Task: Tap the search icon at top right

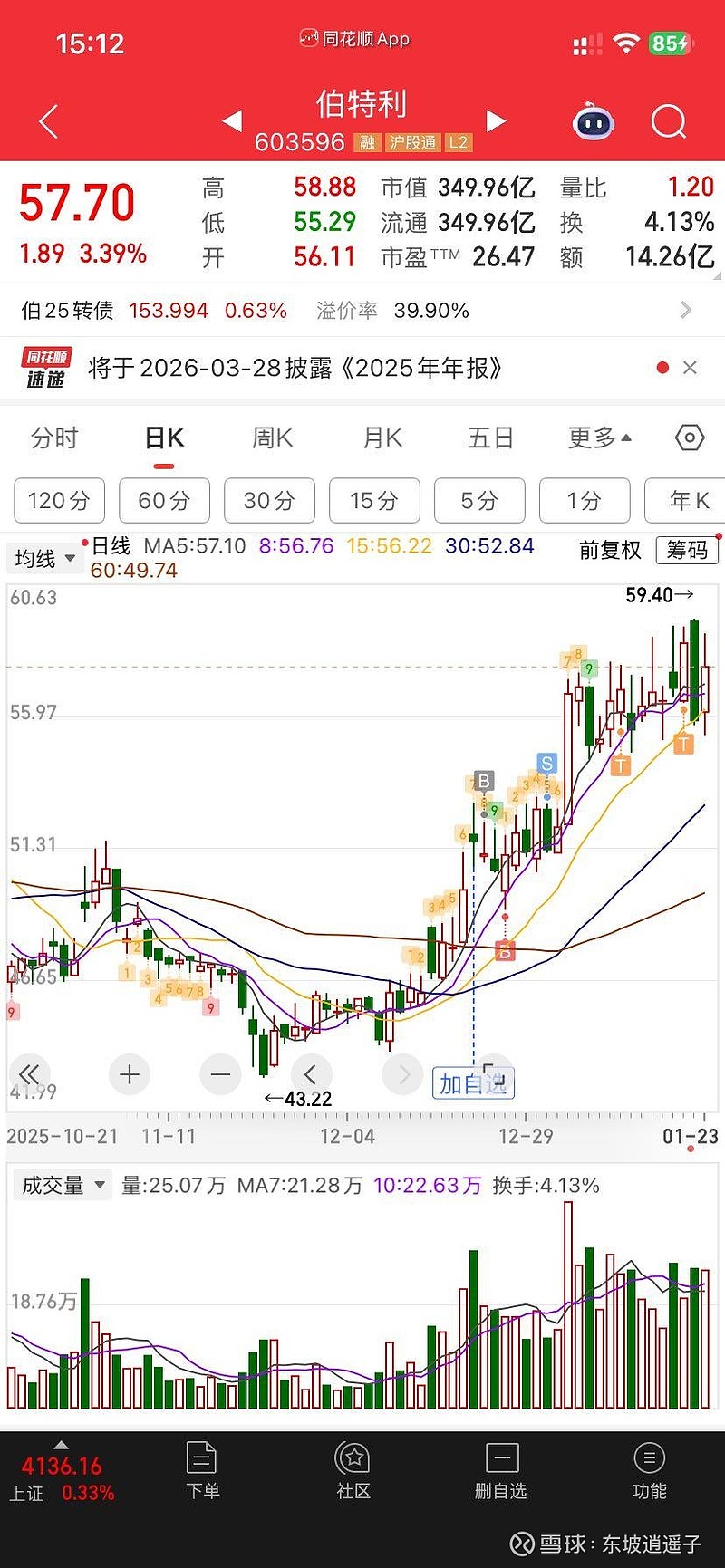Action: pyautogui.click(x=667, y=121)
